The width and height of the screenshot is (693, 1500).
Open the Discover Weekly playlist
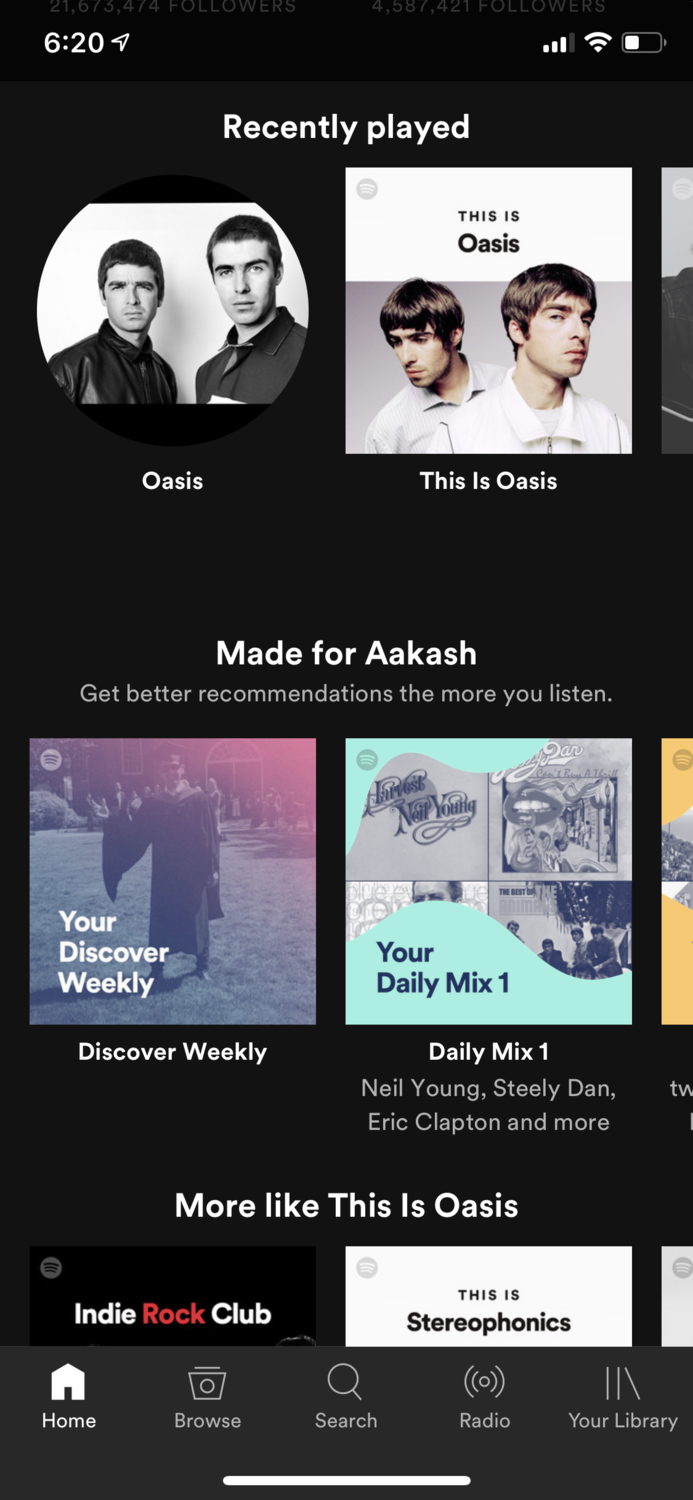point(172,881)
